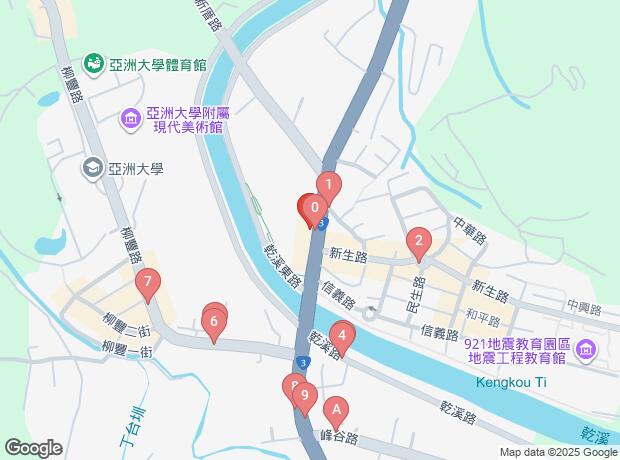Select the red marker numbered 0
Image resolution: width=620 pixels, height=460 pixels.
(x=315, y=209)
